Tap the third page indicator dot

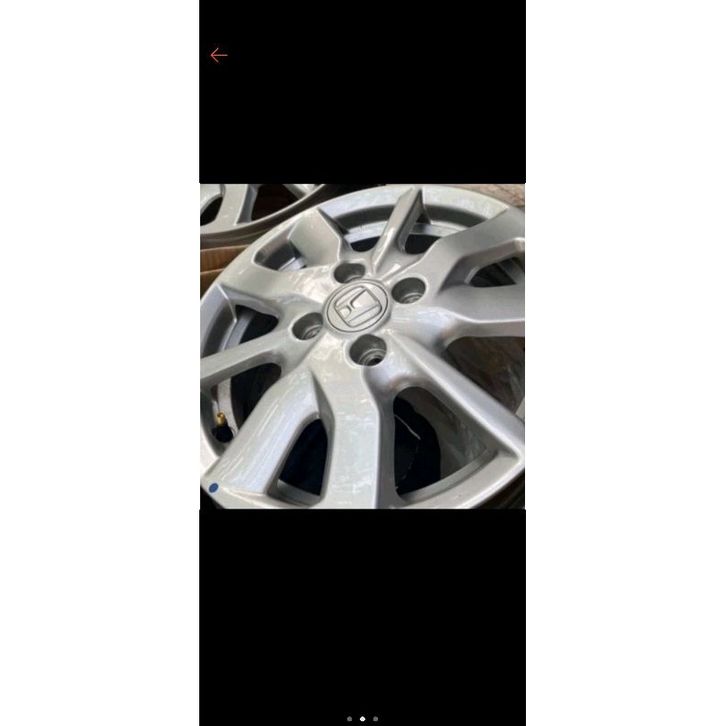375,718
